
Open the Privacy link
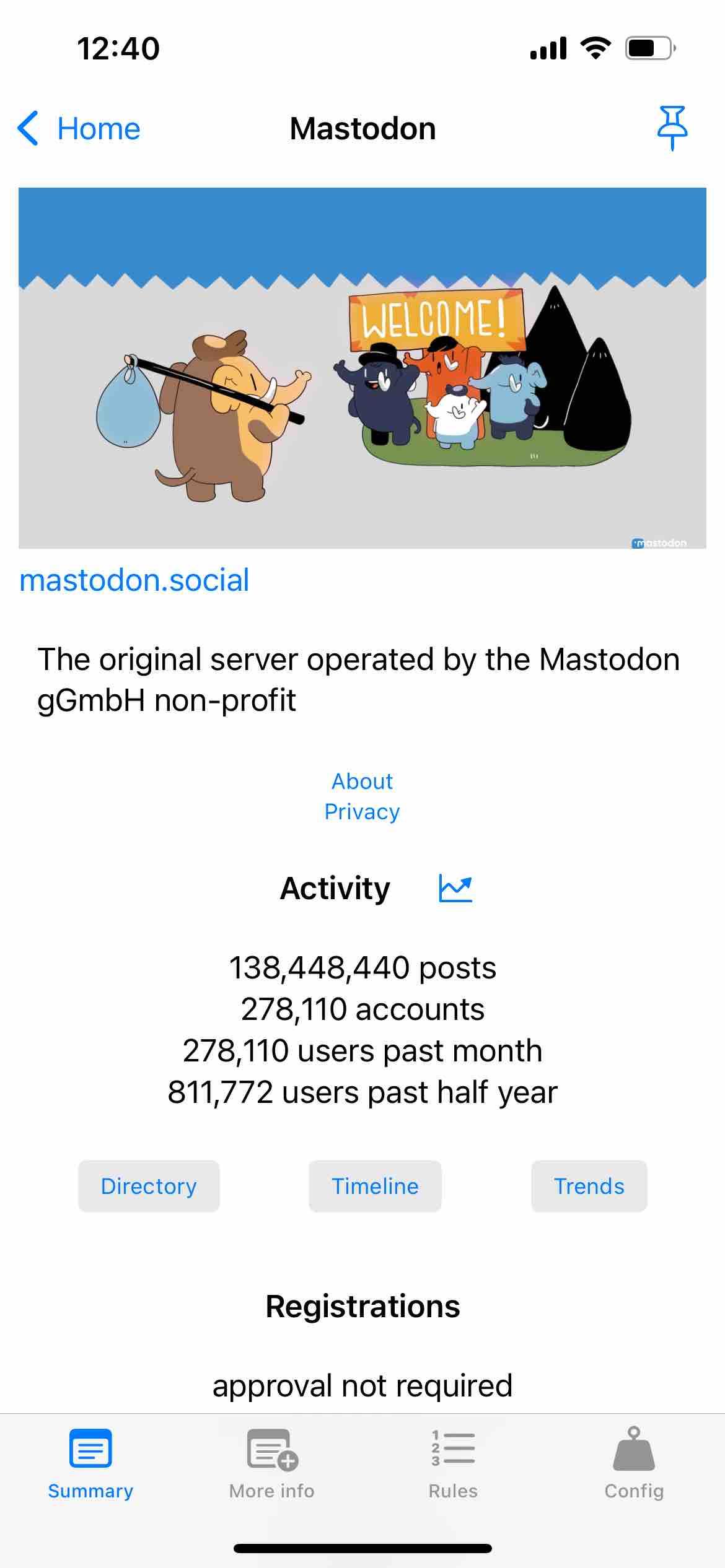[x=362, y=812]
